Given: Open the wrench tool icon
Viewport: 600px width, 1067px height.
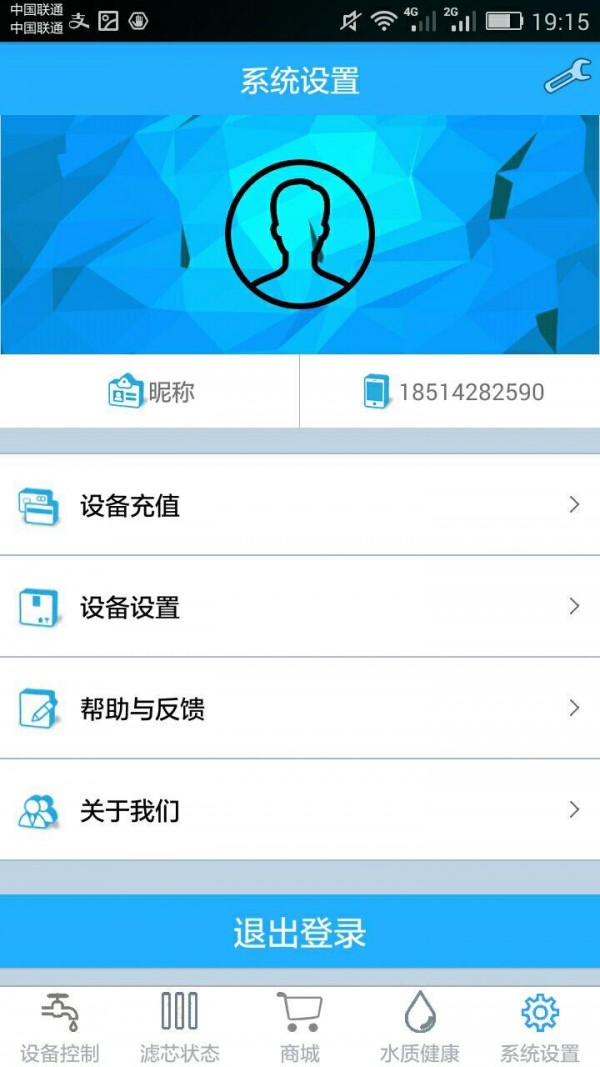Looking at the screenshot, I should click(x=567, y=78).
